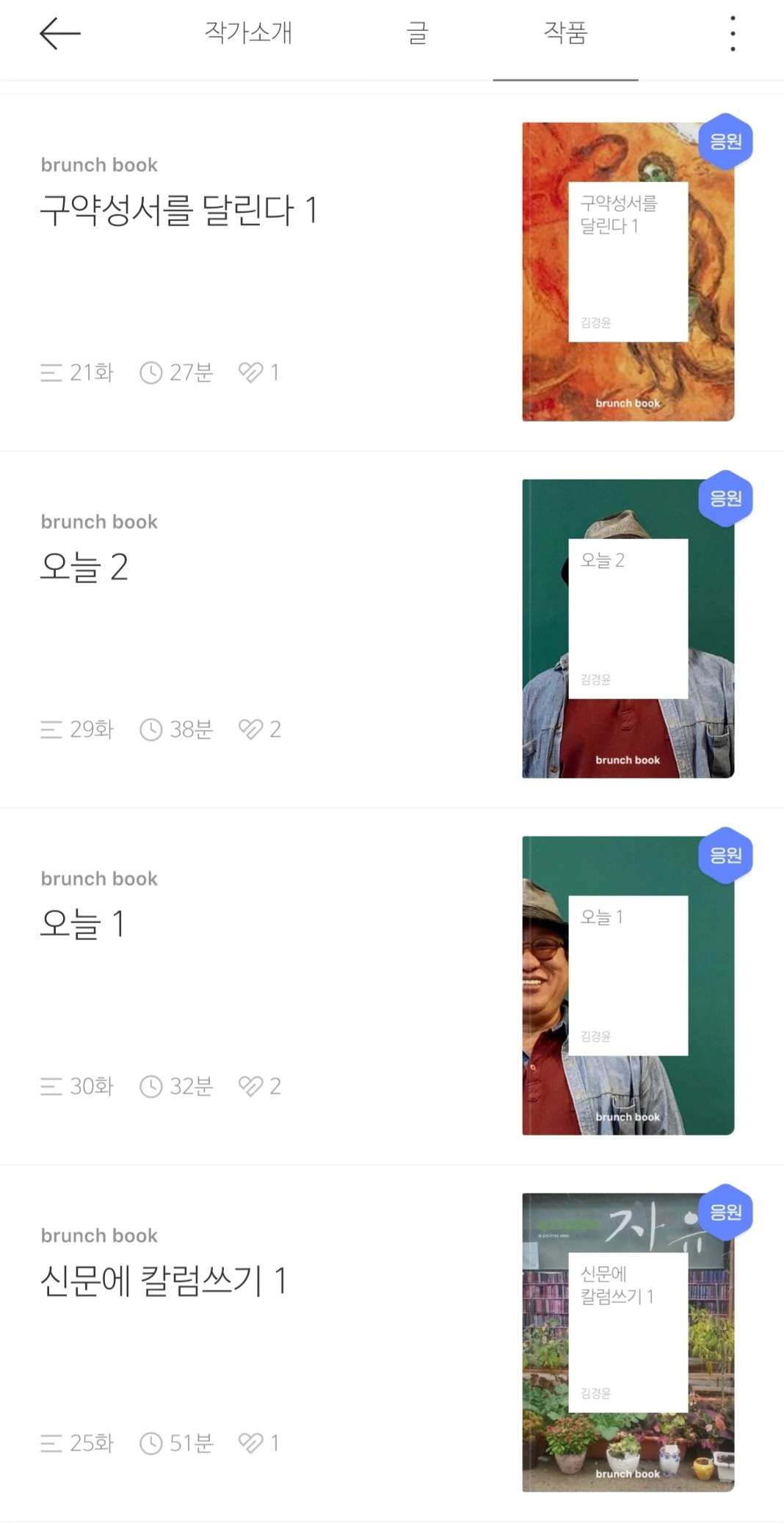Go back using the arrow icon
The width and height of the screenshot is (784, 1524).
(x=59, y=34)
